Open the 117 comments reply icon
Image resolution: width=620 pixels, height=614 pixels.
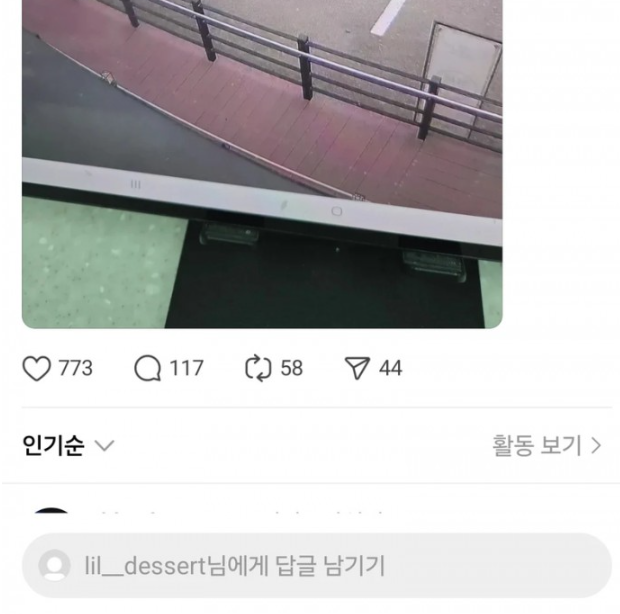[x=148, y=368]
